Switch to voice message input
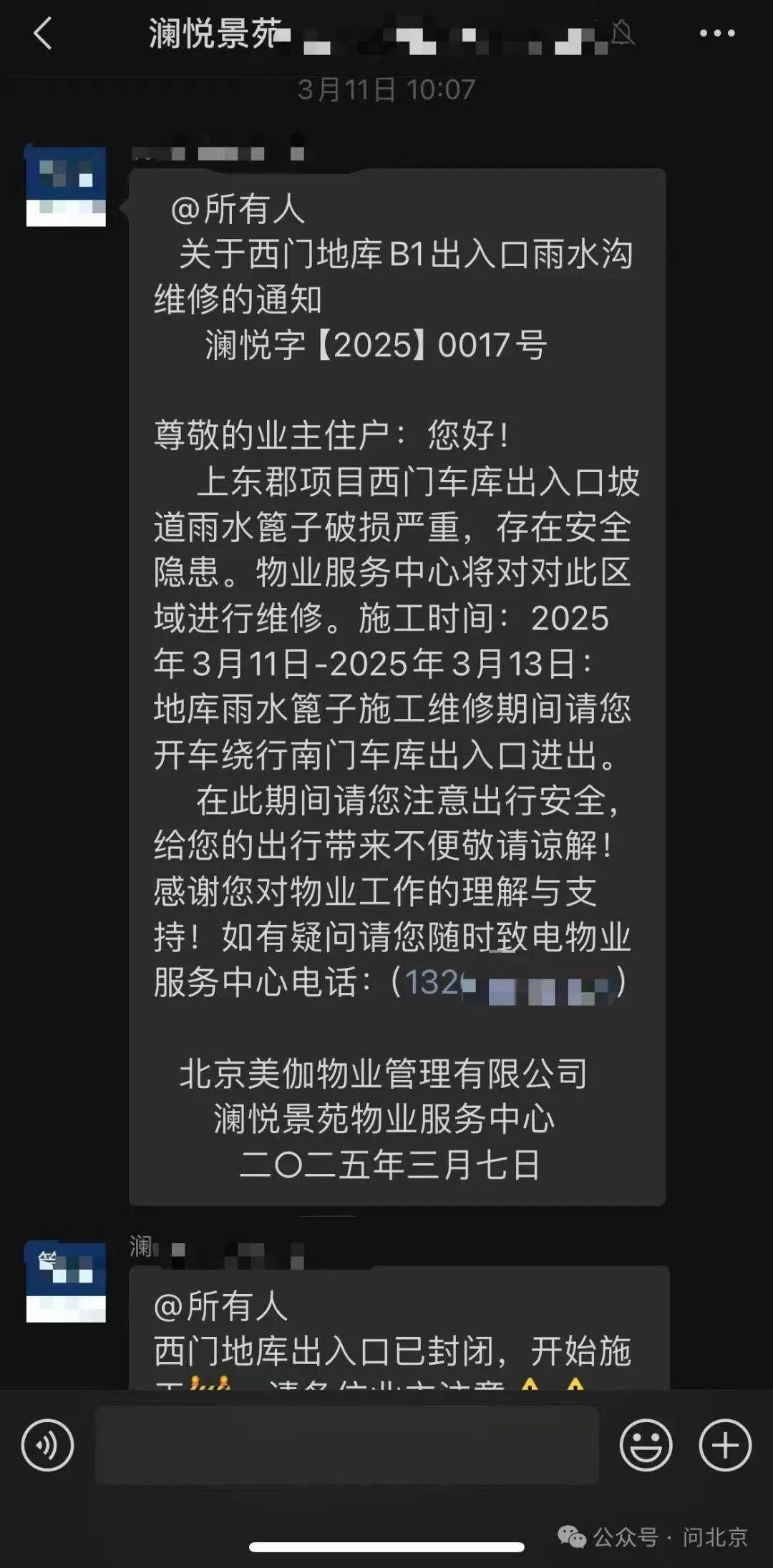773x1568 pixels. click(x=47, y=1446)
